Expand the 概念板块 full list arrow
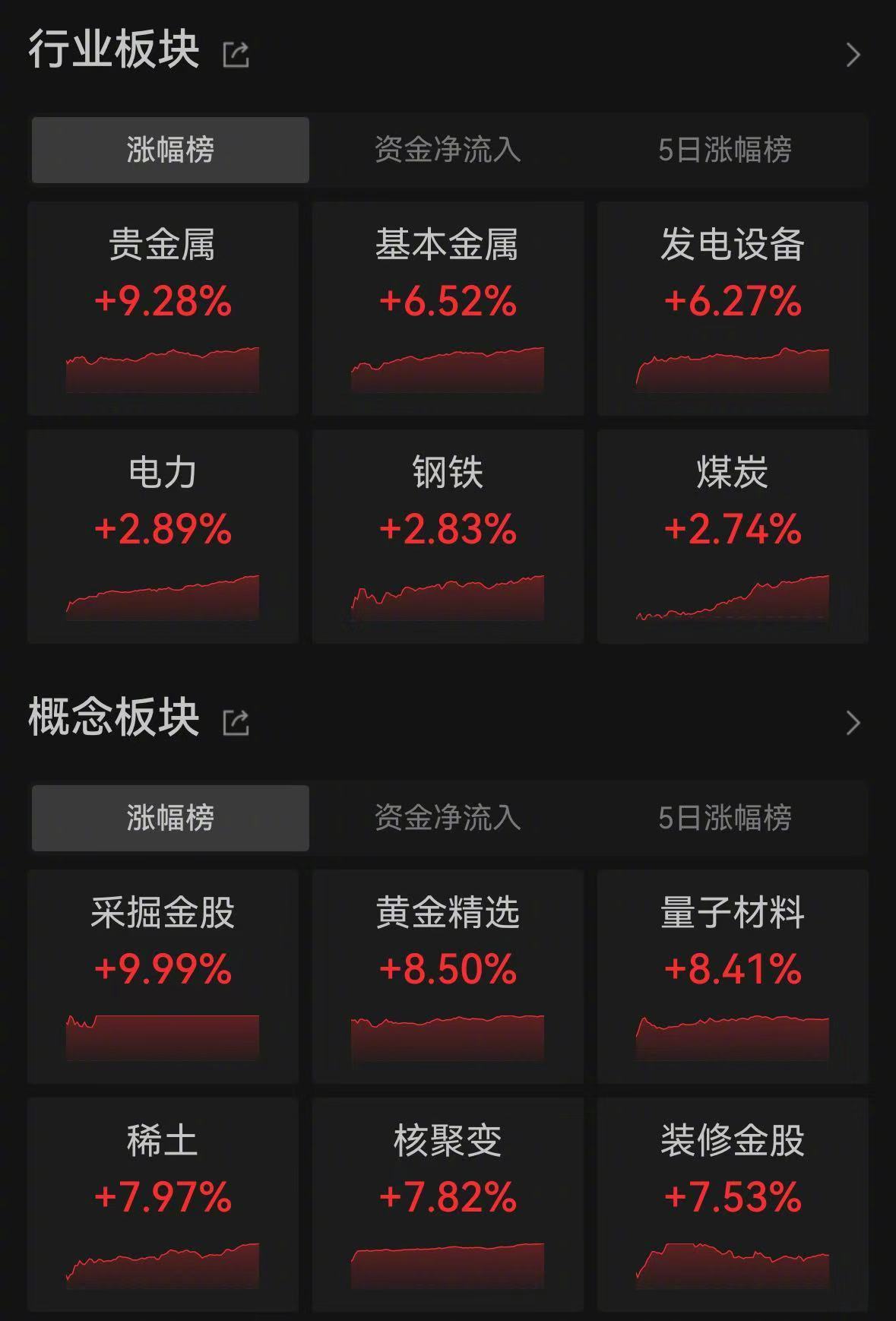896x1321 pixels. (x=853, y=723)
